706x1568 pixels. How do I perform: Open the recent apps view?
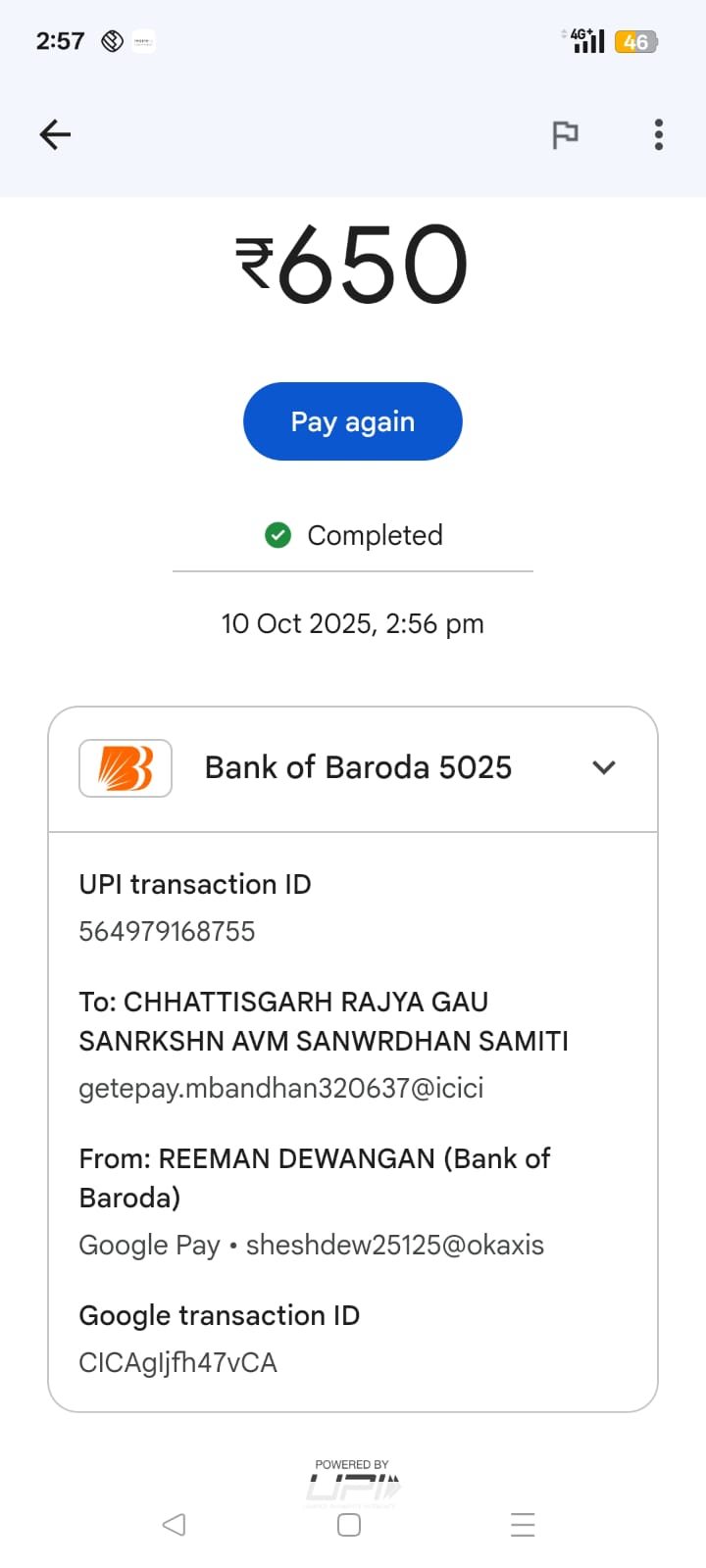click(523, 1525)
